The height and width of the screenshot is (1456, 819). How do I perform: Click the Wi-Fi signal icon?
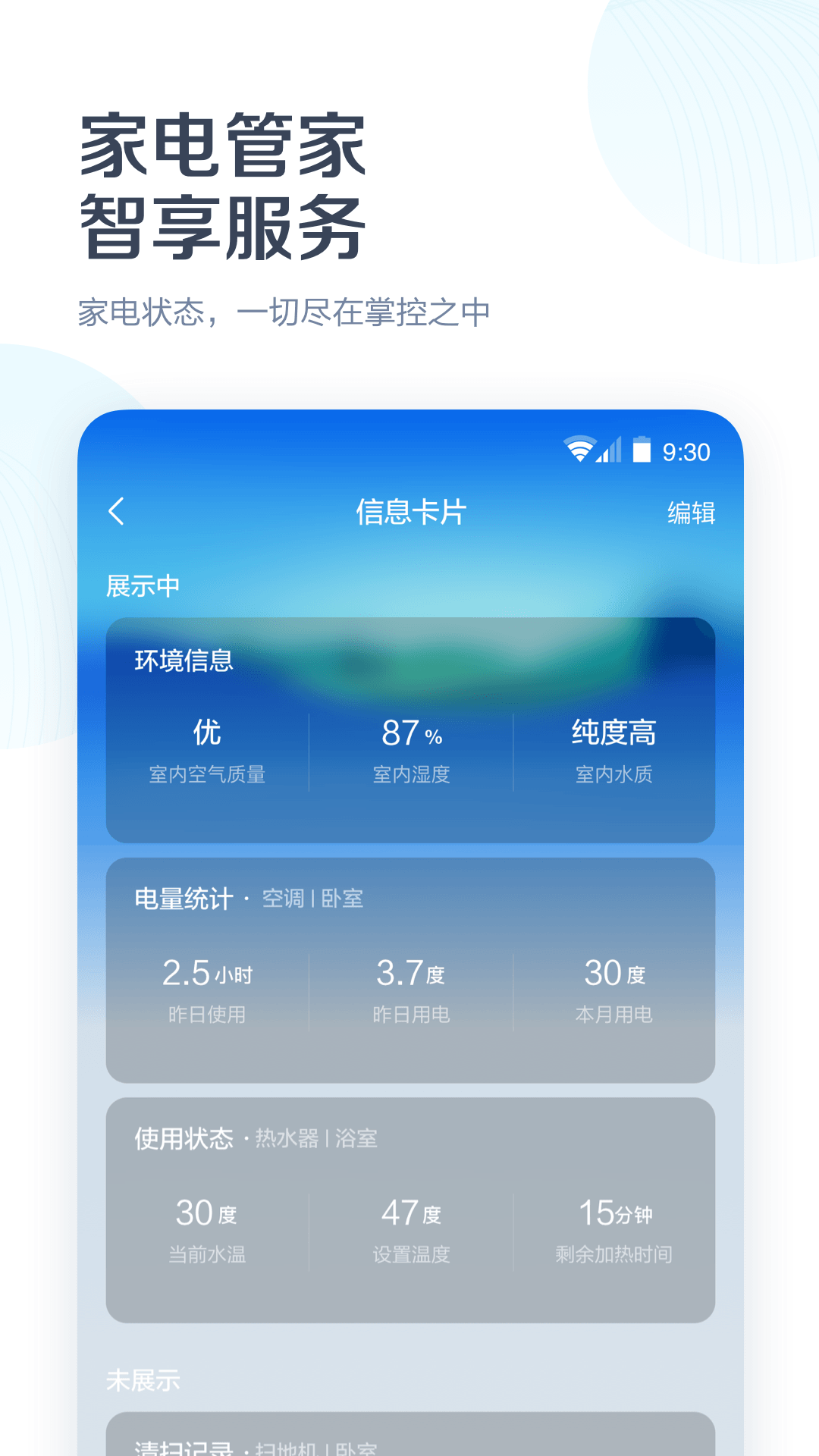(579, 449)
